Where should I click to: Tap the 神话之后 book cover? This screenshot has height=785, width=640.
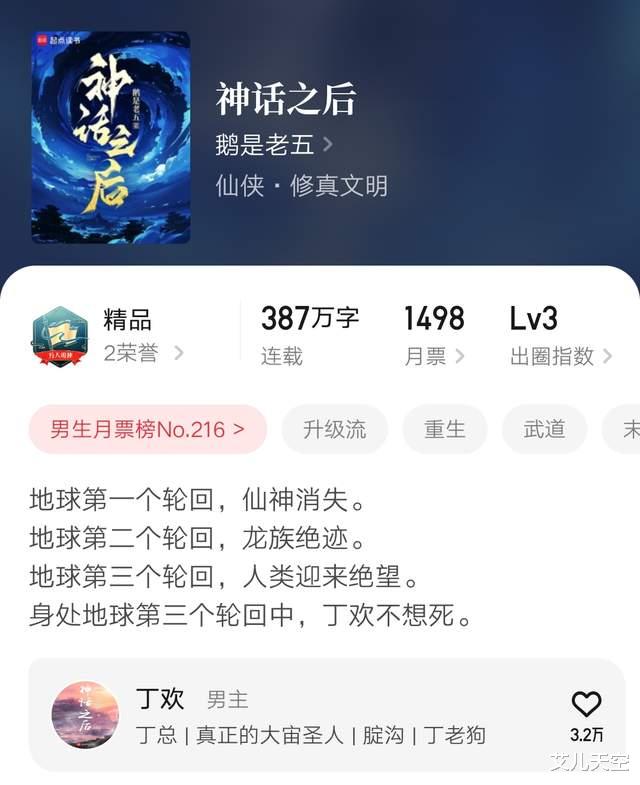point(111,138)
